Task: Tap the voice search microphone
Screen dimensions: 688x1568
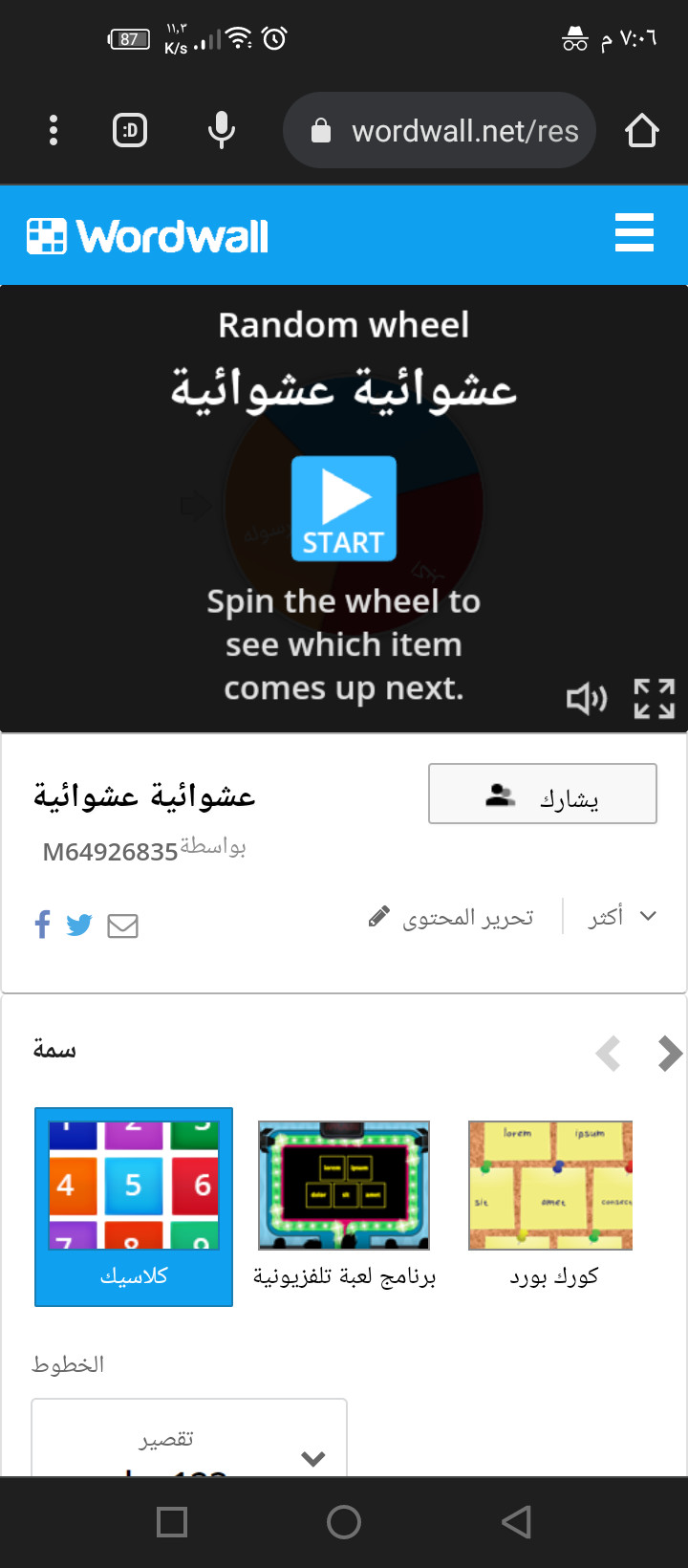Action: click(222, 130)
